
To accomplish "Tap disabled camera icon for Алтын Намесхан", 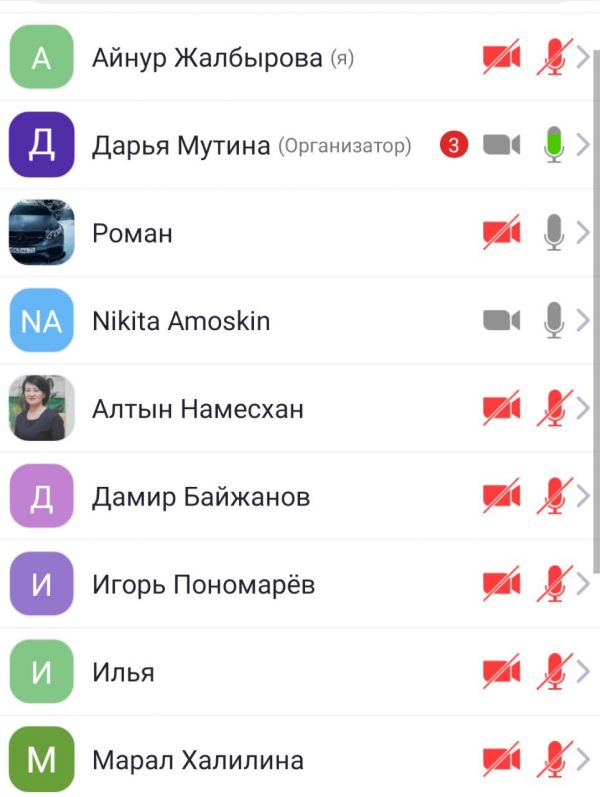I will point(502,409).
